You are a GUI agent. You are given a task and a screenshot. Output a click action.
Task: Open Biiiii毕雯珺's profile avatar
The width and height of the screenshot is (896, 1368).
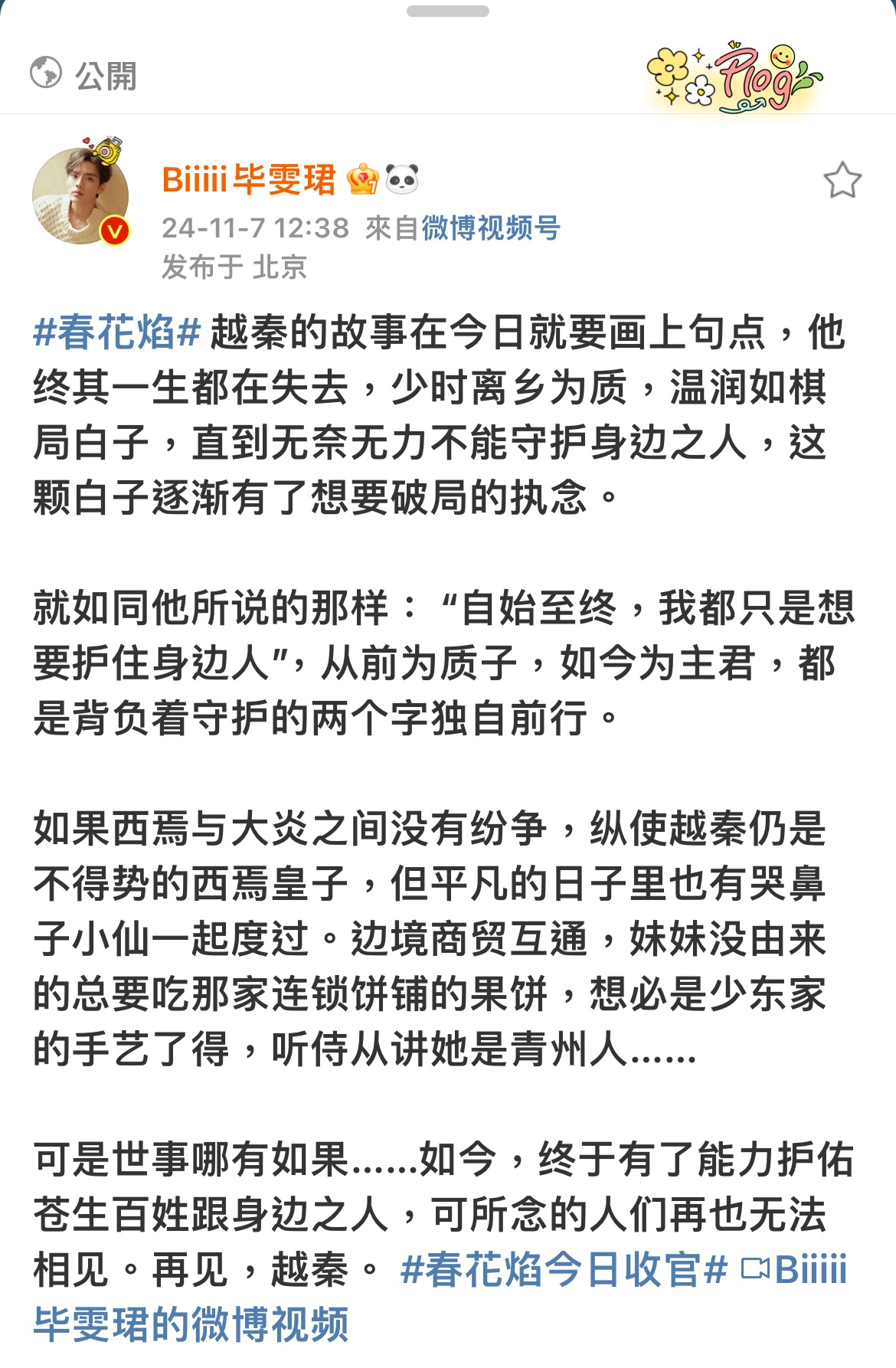pyautogui.click(x=80, y=196)
